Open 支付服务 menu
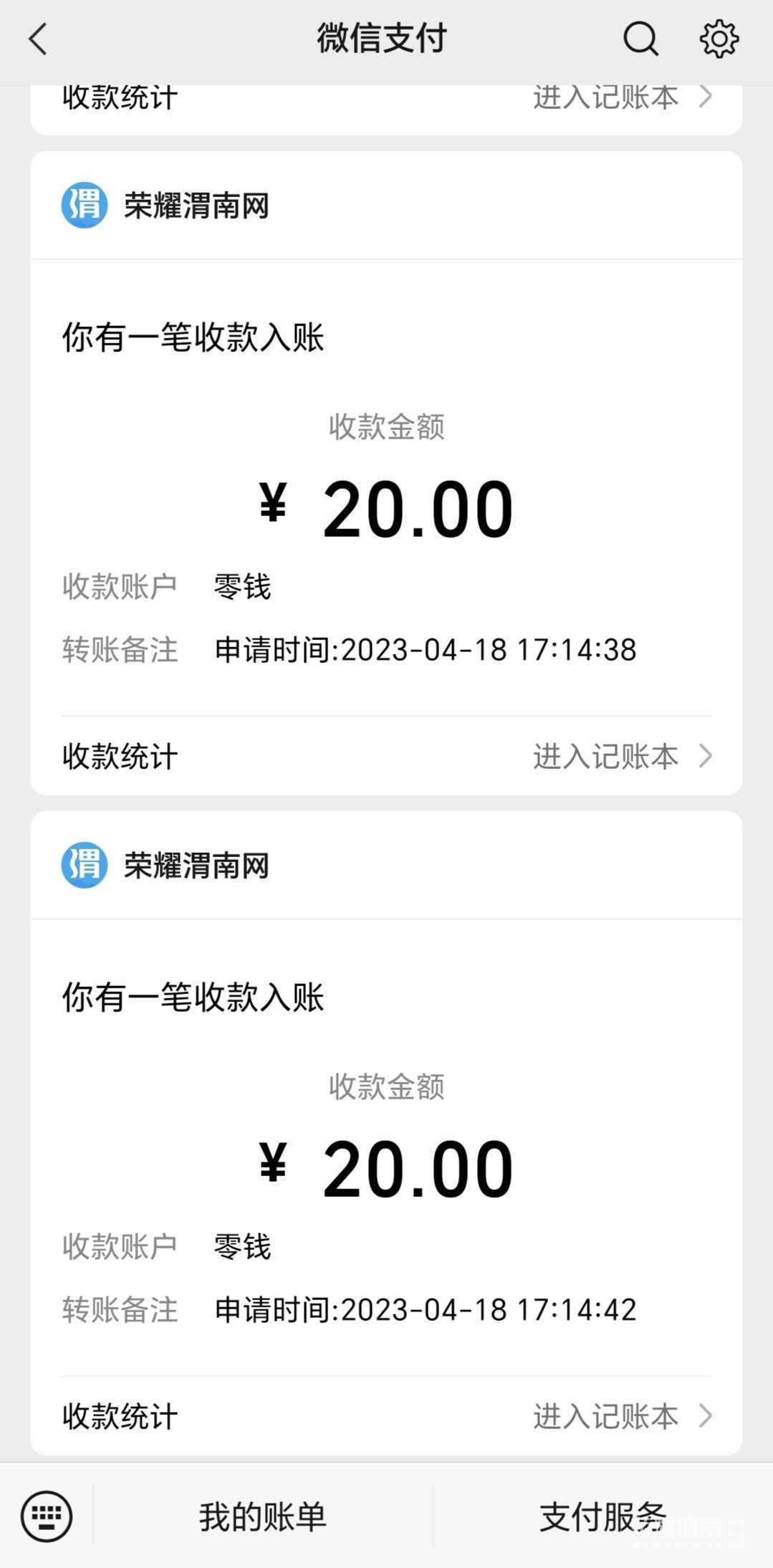Image resolution: width=773 pixels, height=1568 pixels. coord(602,1516)
